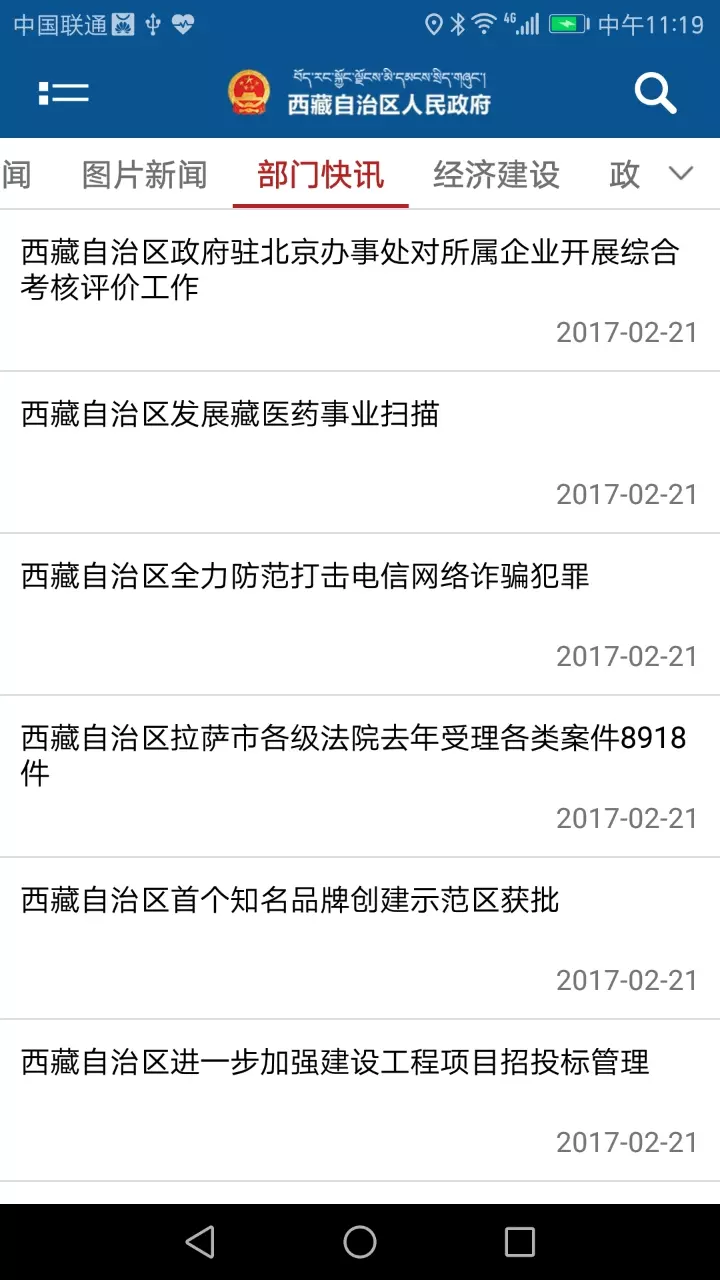Select the 部门快讯 tab

click(x=320, y=175)
